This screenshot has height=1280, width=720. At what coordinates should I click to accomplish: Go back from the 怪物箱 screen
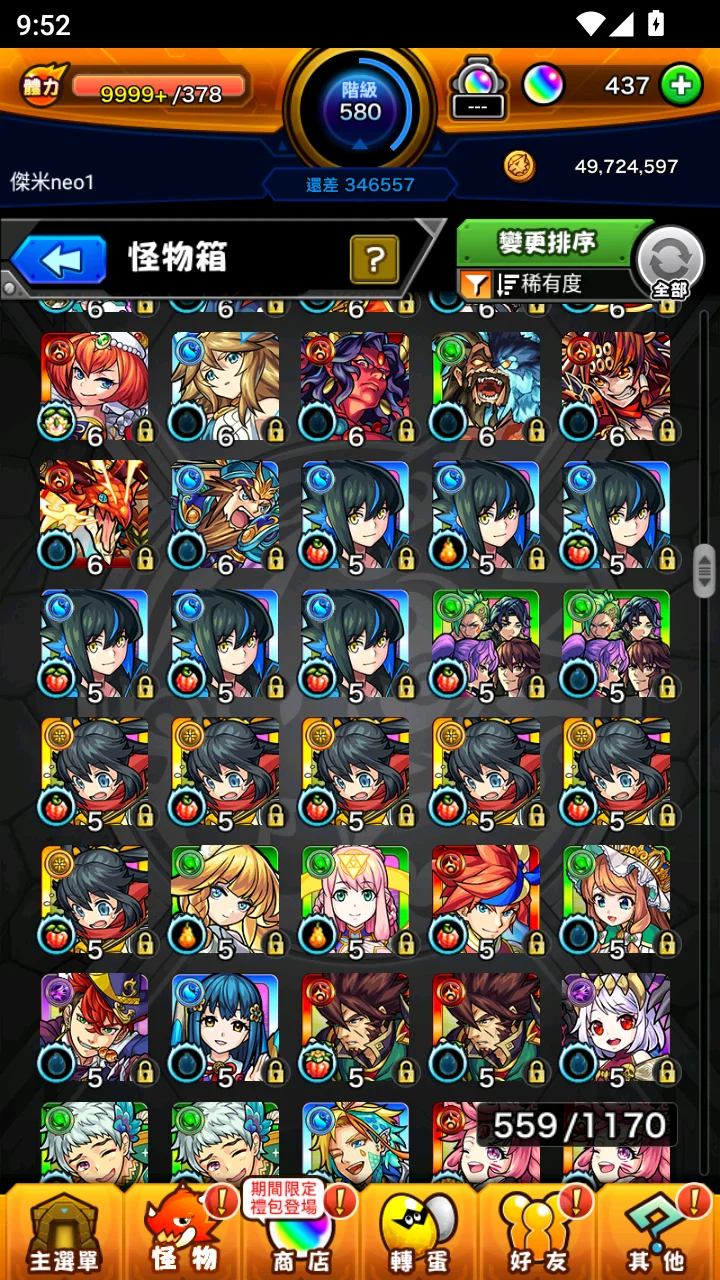[x=60, y=261]
